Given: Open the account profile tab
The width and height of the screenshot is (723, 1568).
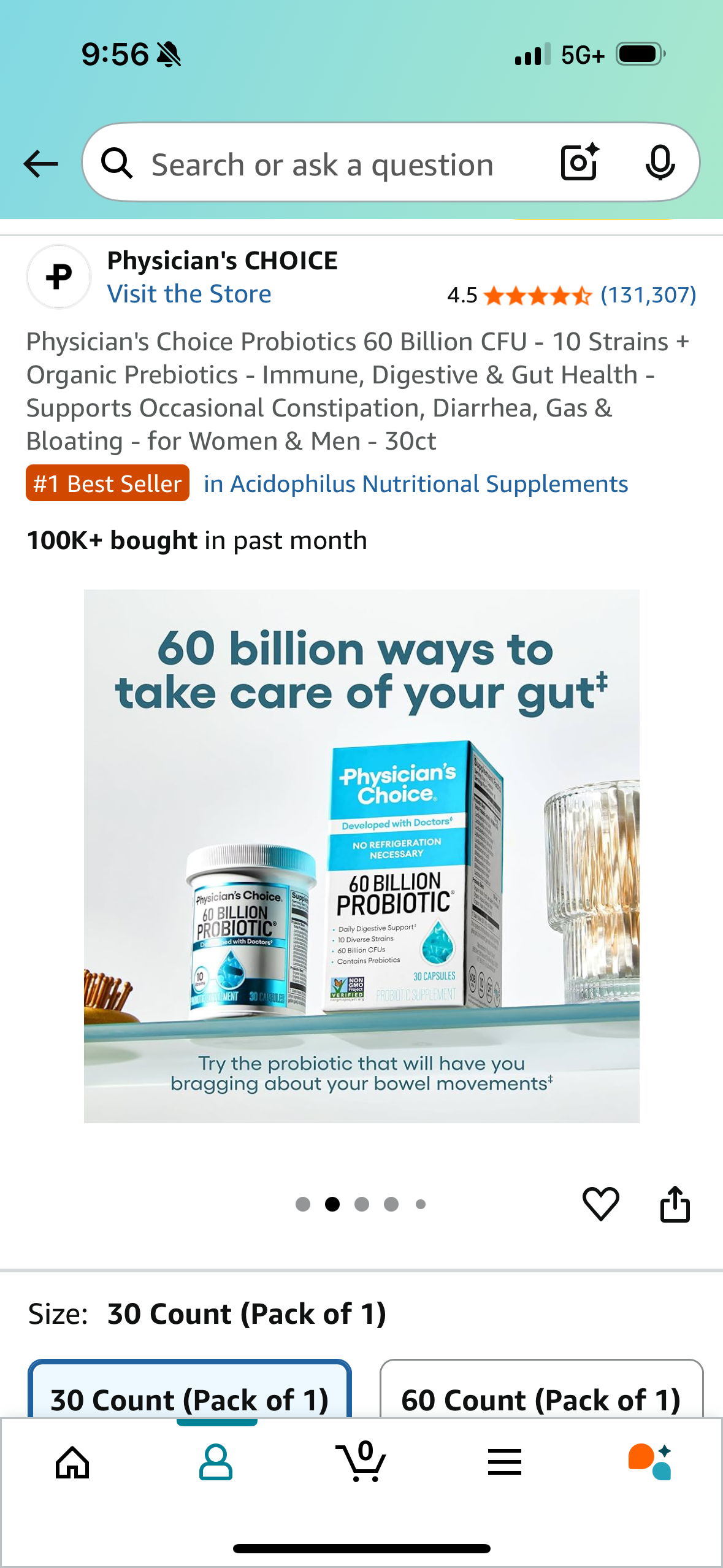Looking at the screenshot, I should tap(216, 1462).
